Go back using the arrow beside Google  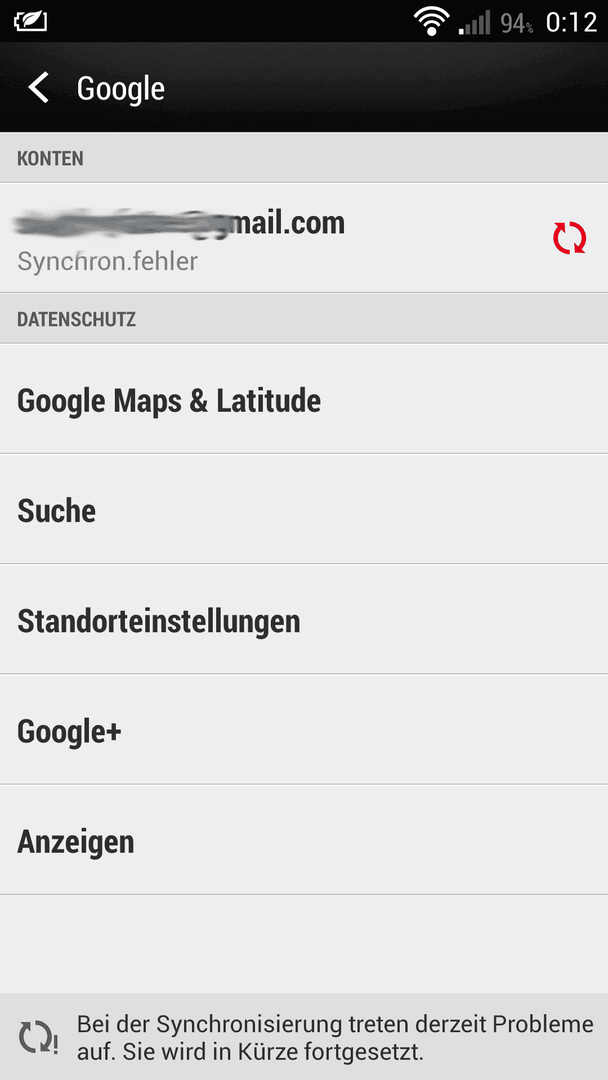[x=39, y=88]
